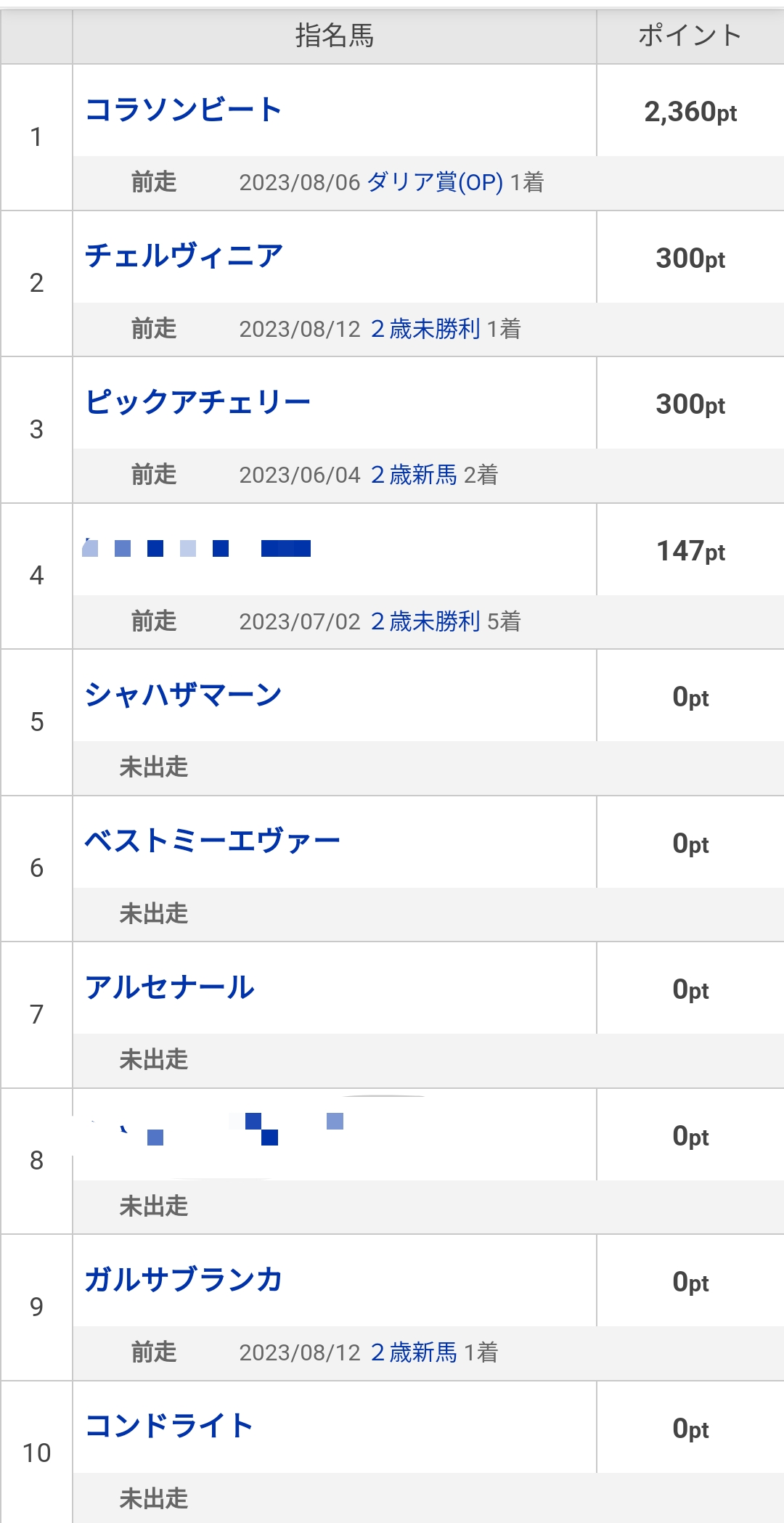Open horse シャハザマーン

point(183,695)
